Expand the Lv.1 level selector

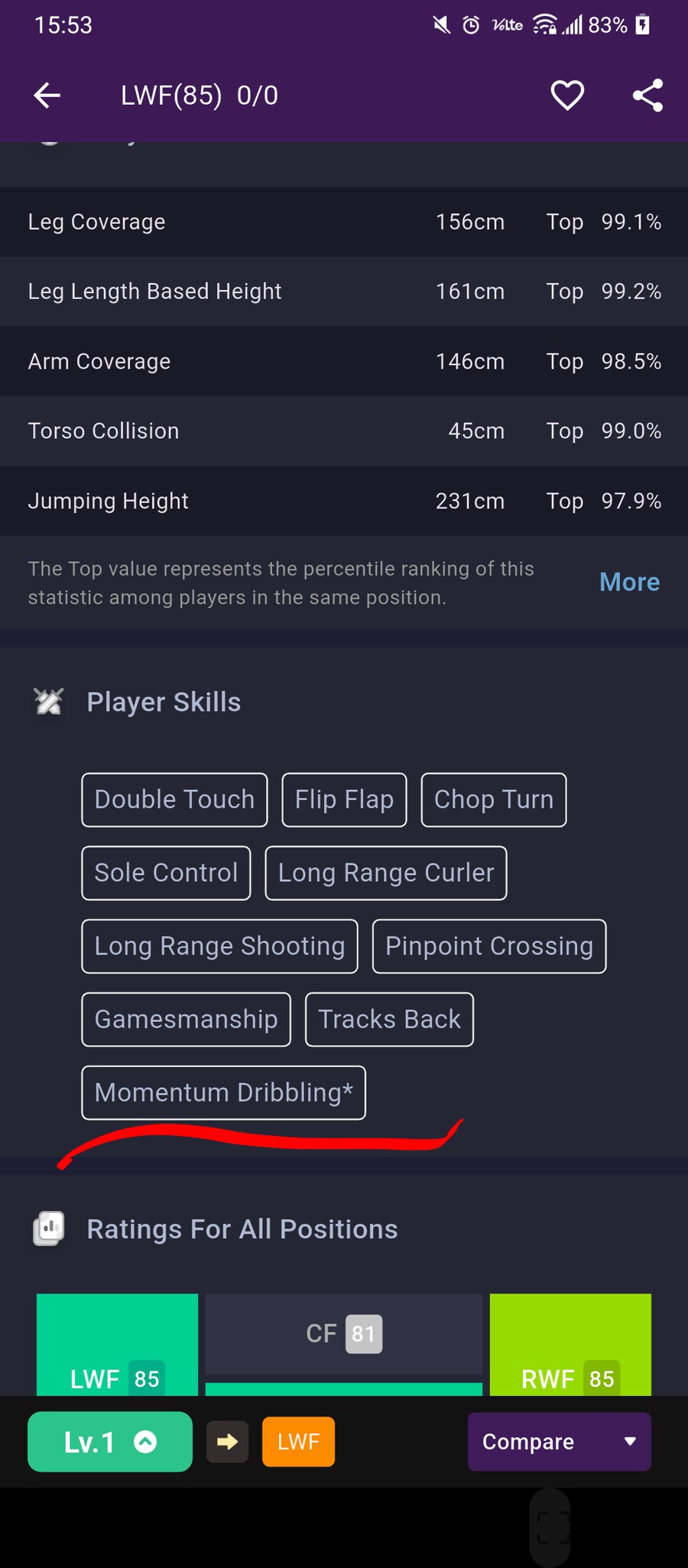click(x=110, y=1442)
